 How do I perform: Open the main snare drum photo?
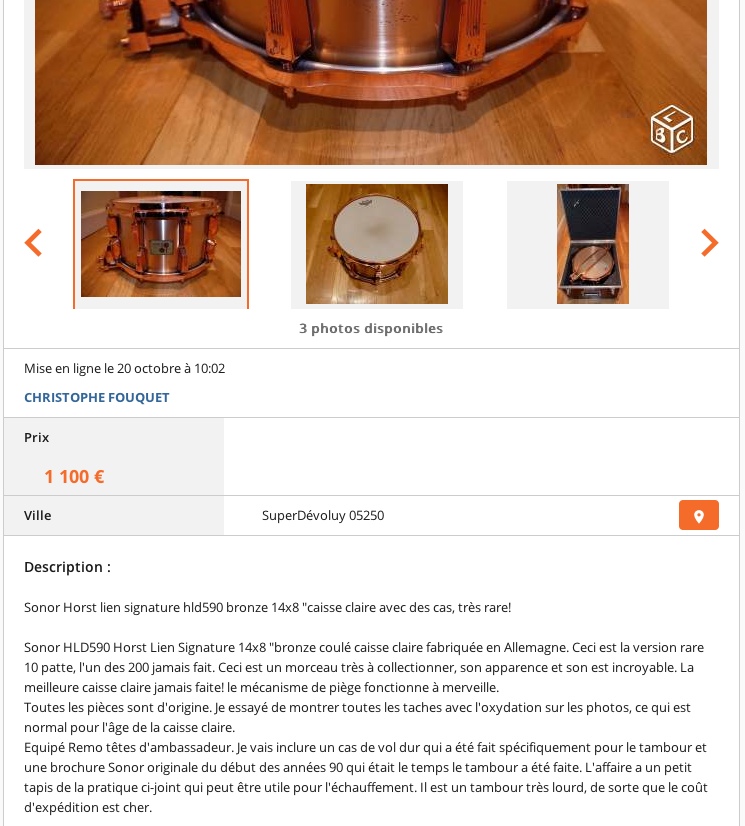click(x=370, y=80)
